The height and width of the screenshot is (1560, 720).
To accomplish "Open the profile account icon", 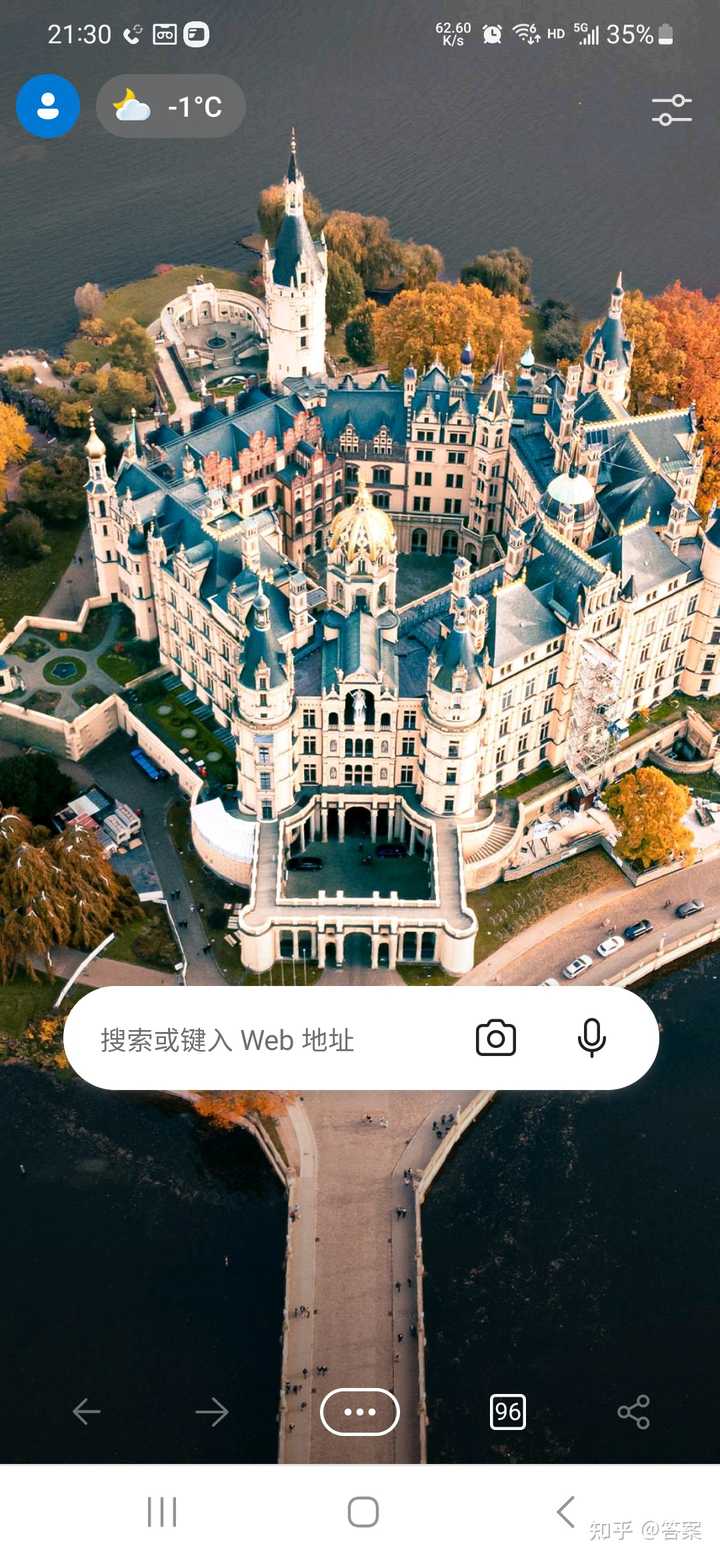I will click(48, 106).
